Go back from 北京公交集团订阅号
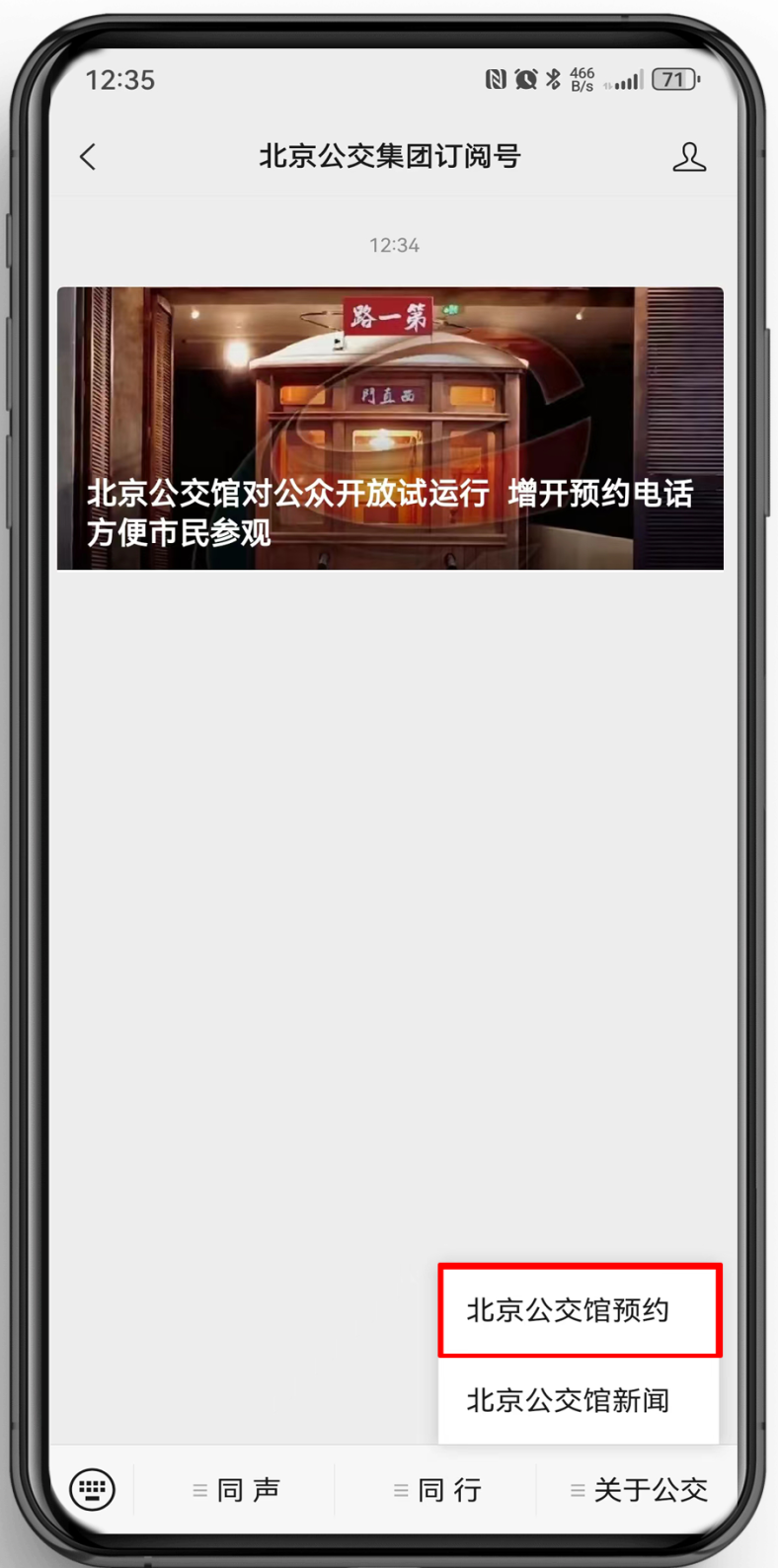Screen dimensions: 778x1568 click(x=88, y=157)
